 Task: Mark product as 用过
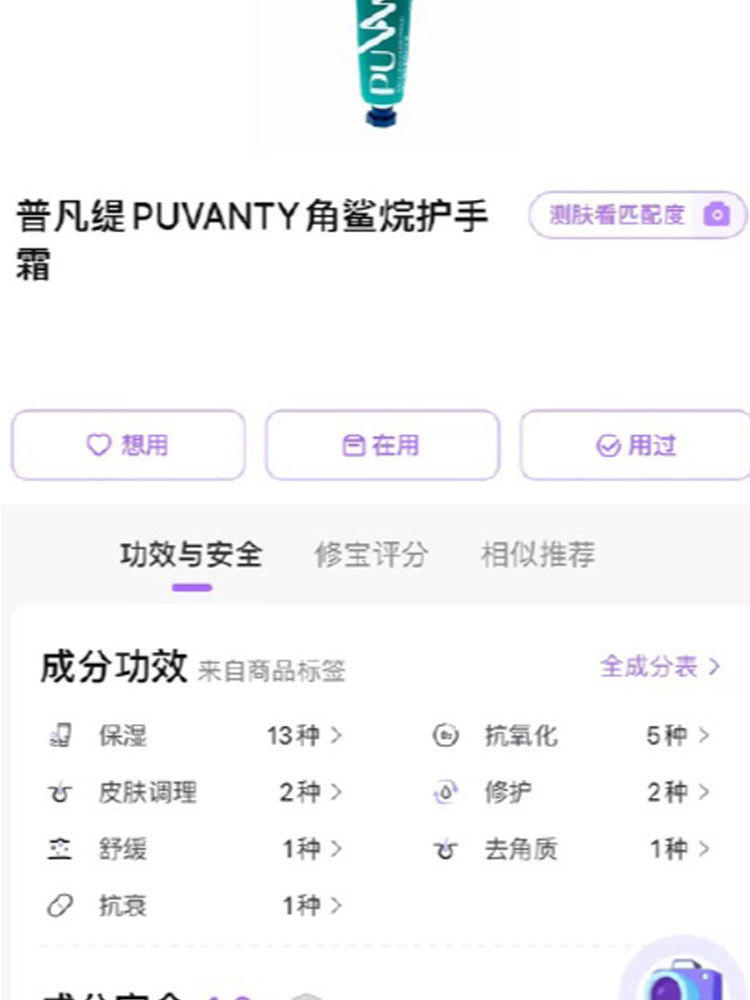tap(636, 445)
